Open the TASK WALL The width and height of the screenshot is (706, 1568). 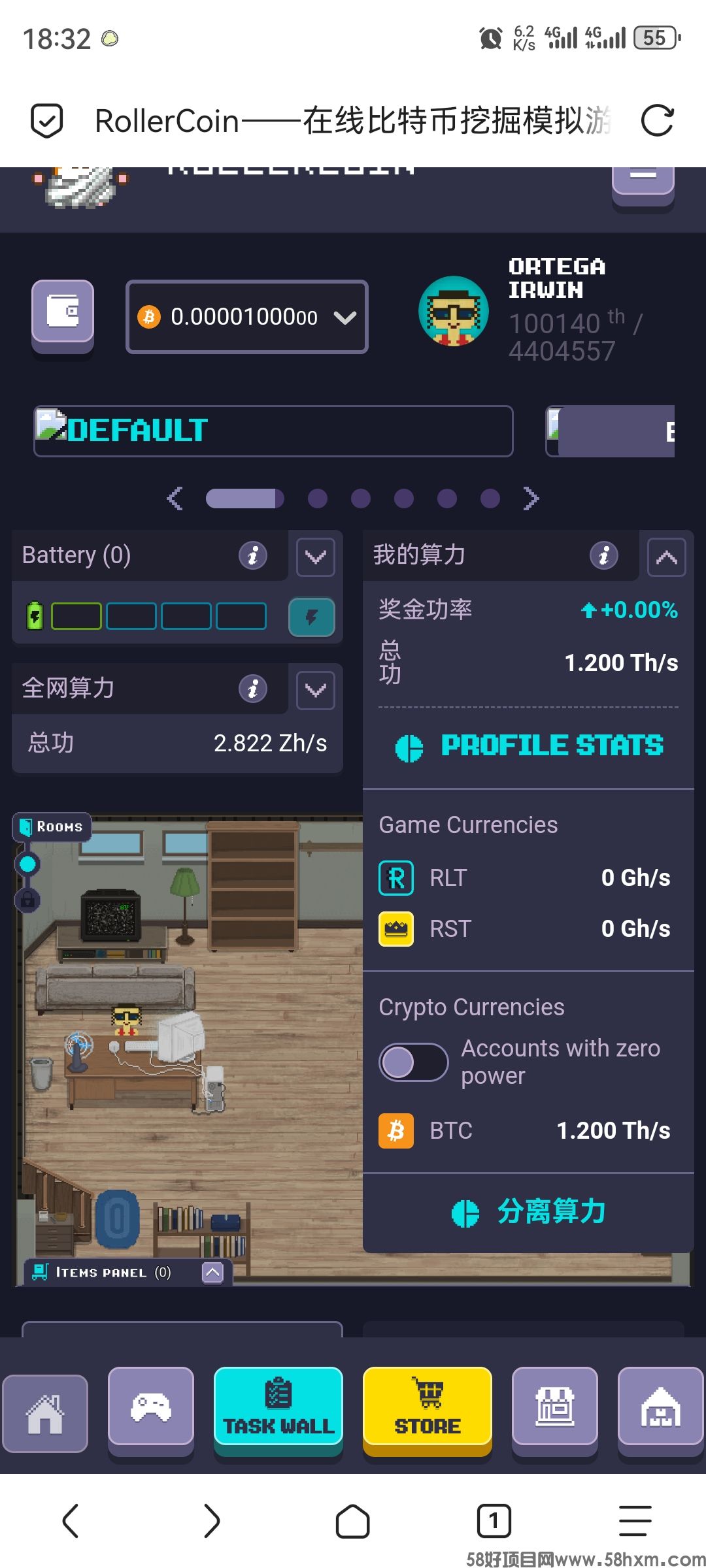[x=278, y=1409]
